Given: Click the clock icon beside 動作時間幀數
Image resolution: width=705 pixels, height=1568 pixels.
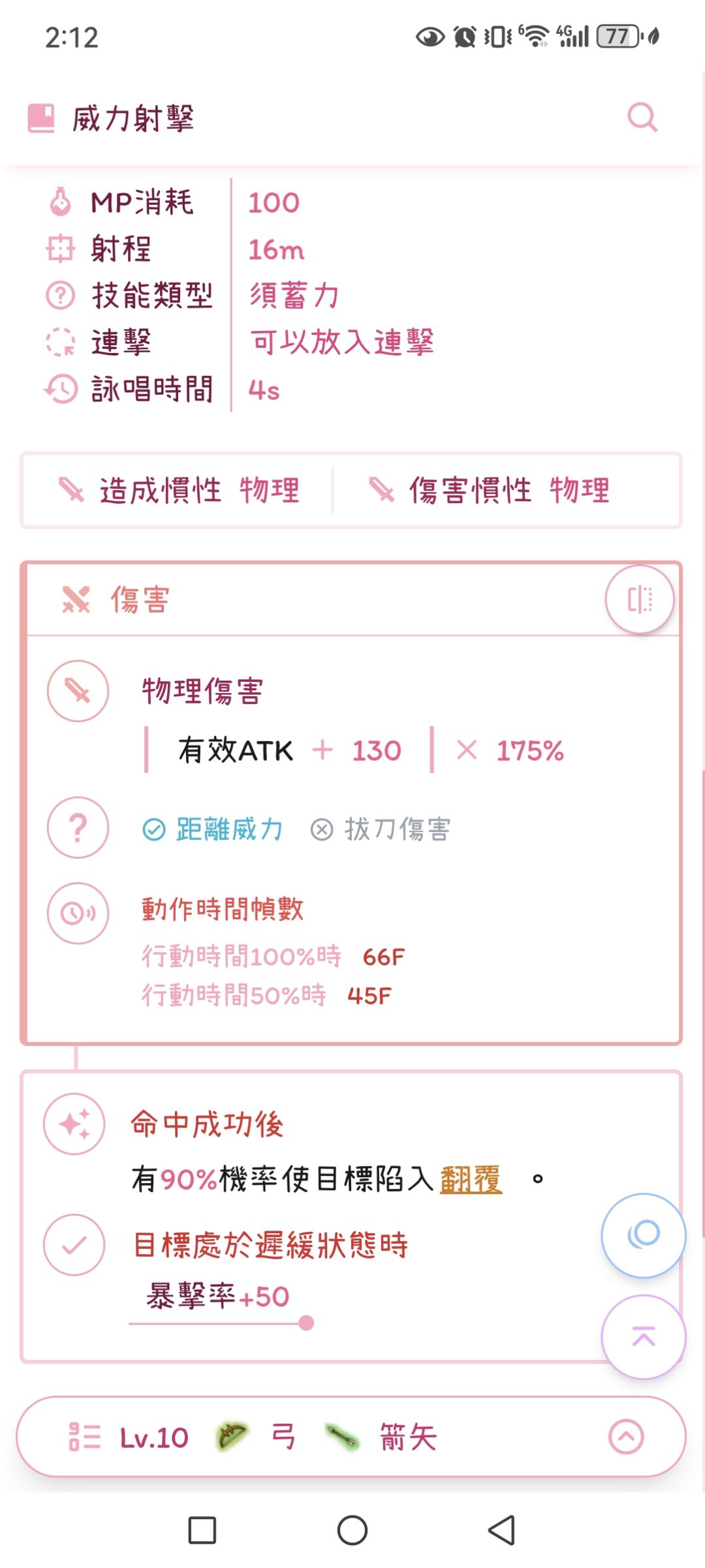Looking at the screenshot, I should (x=77, y=913).
